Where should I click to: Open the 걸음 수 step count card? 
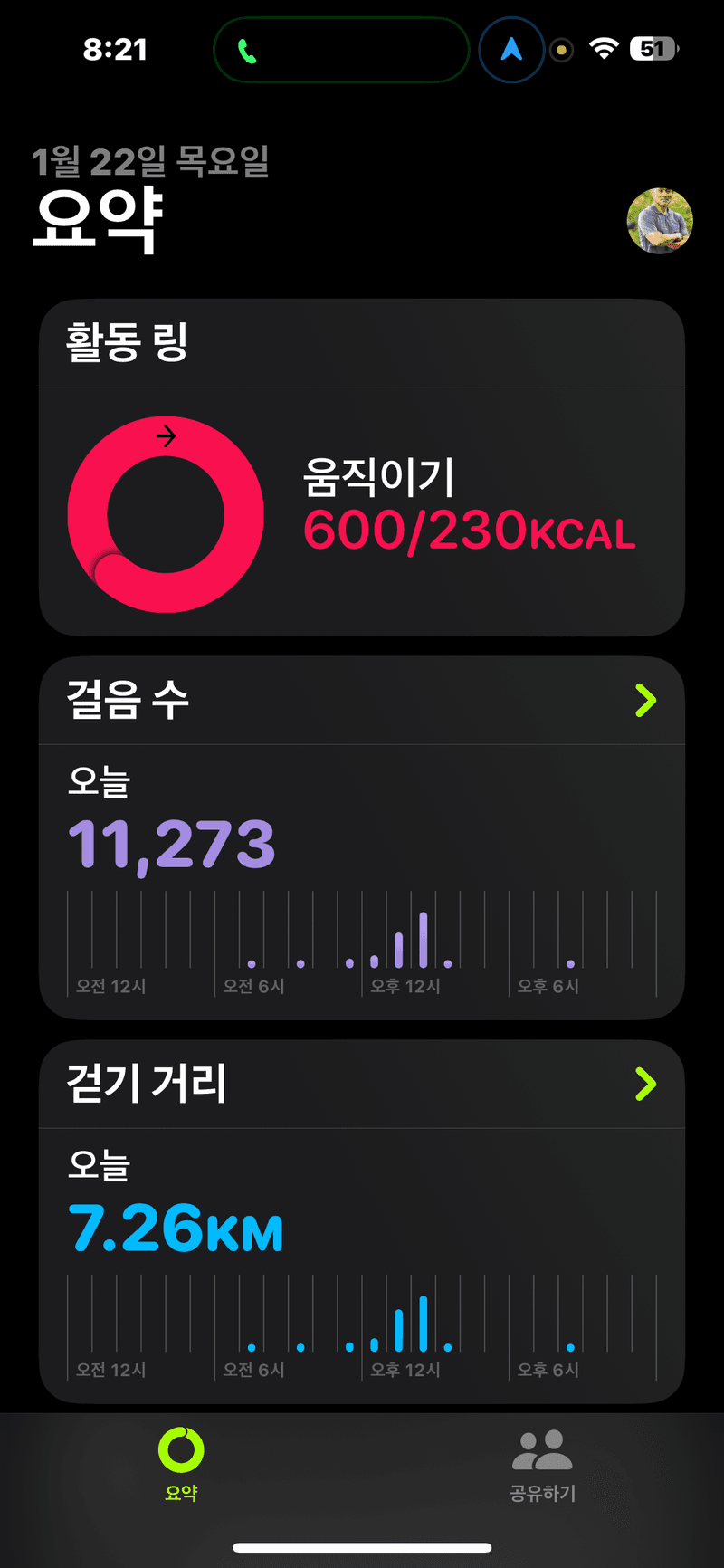click(361, 837)
